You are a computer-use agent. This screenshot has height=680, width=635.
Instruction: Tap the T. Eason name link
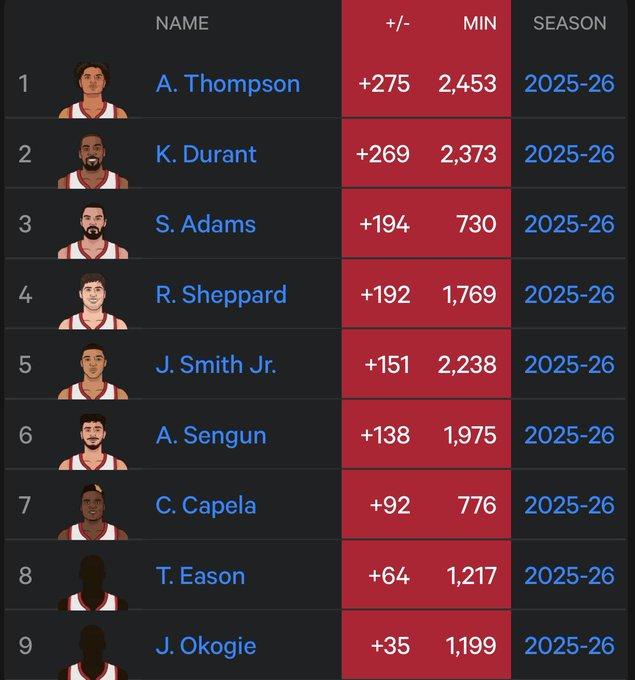click(200, 576)
